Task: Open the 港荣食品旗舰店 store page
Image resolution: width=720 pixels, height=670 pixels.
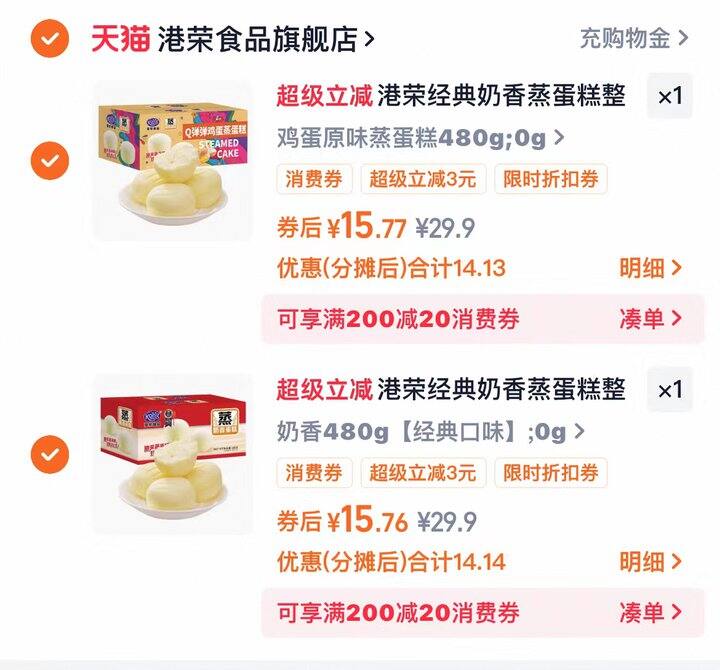Action: (x=265, y=39)
